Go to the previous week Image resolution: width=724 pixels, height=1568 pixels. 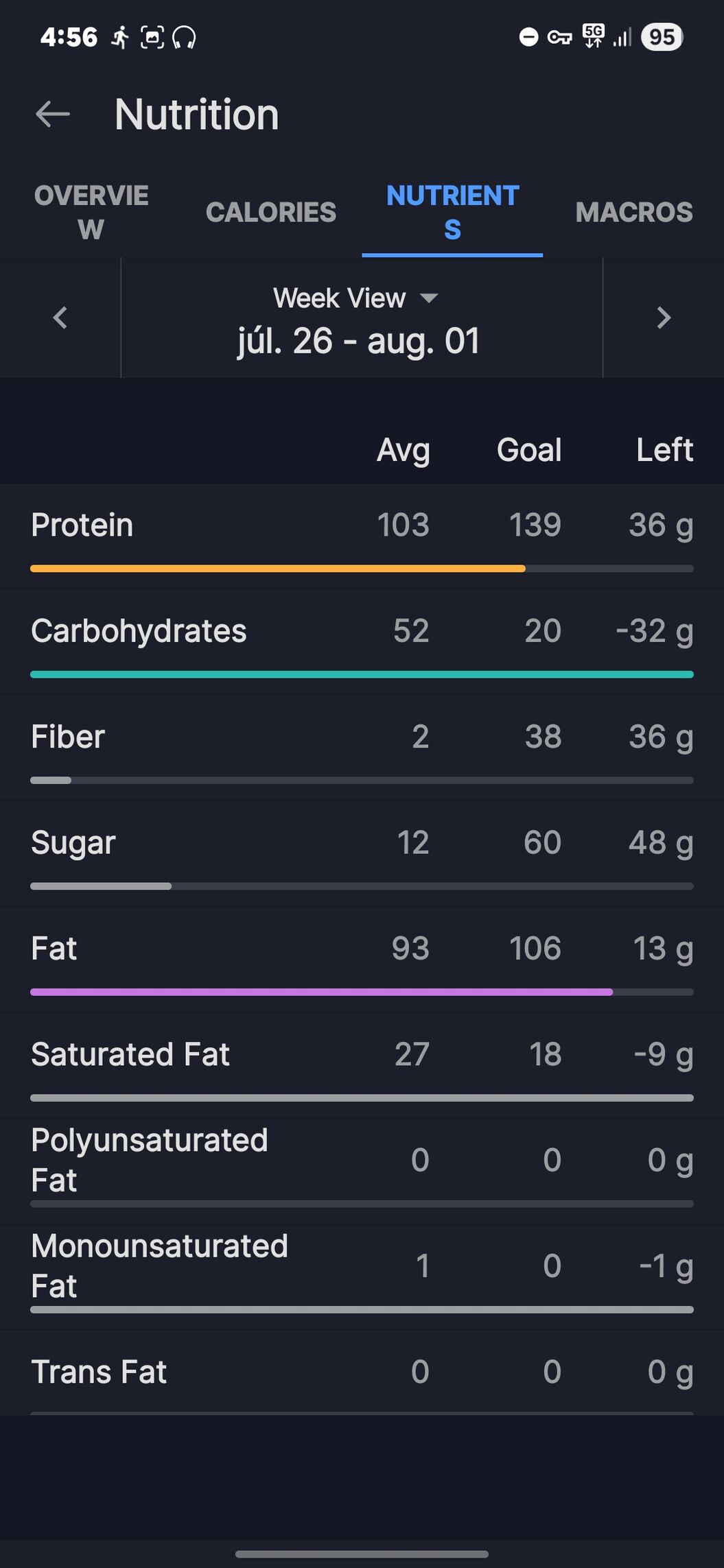[60, 318]
